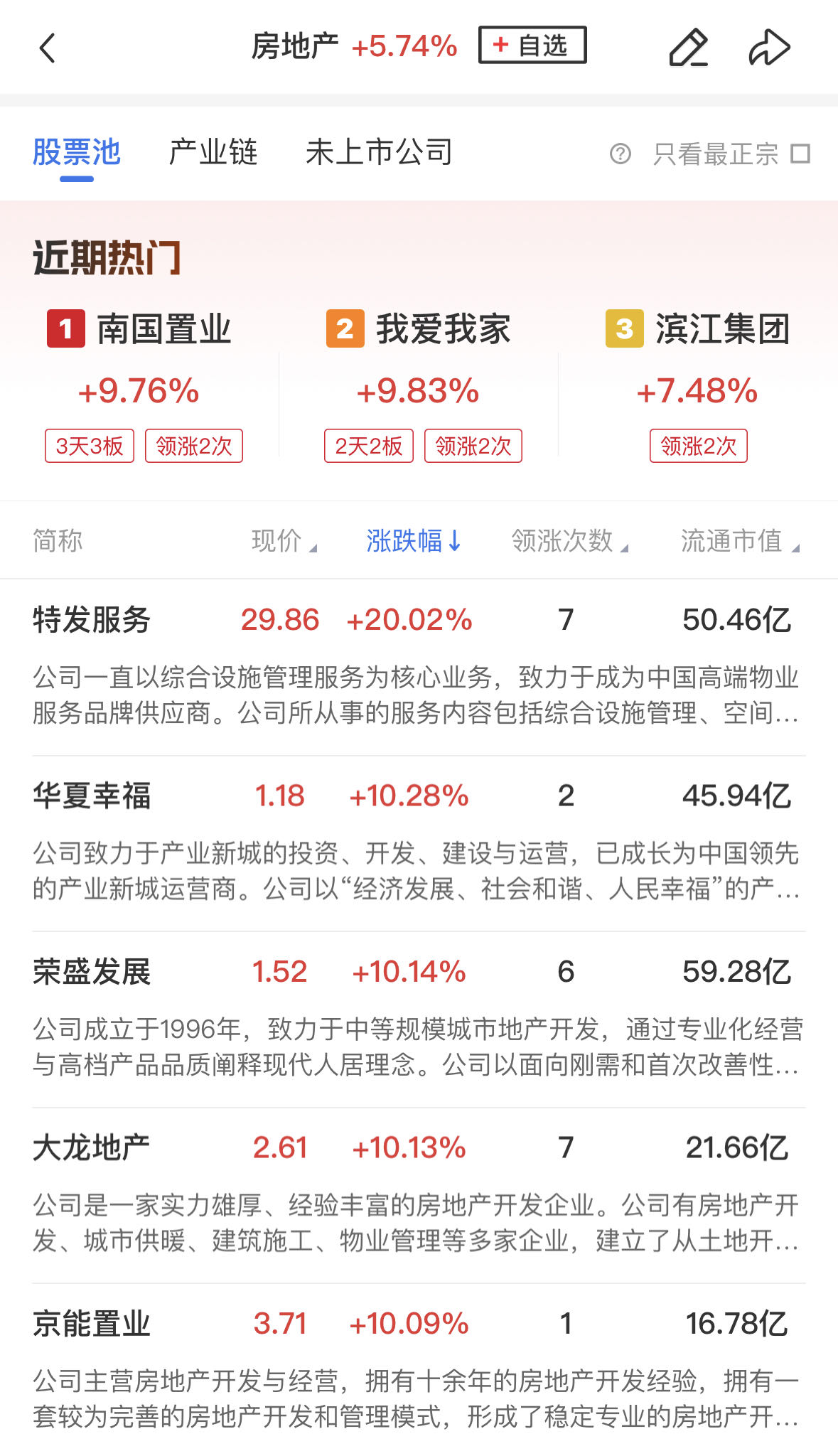The image size is (838, 1456).
Task: Open the edit pencil icon
Action: (688, 48)
